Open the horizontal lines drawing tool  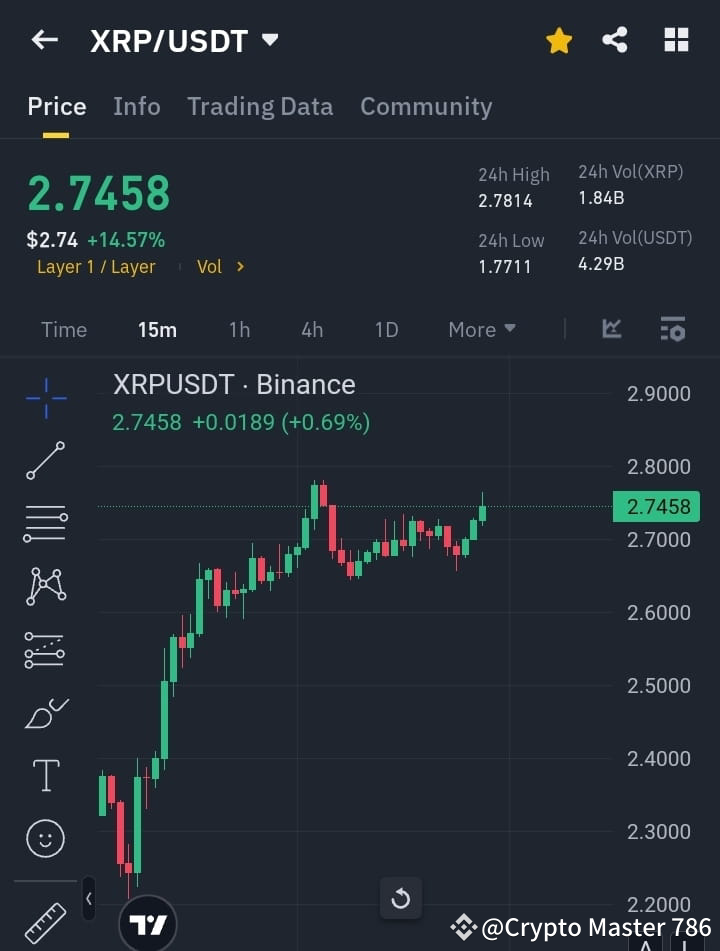coord(44,524)
